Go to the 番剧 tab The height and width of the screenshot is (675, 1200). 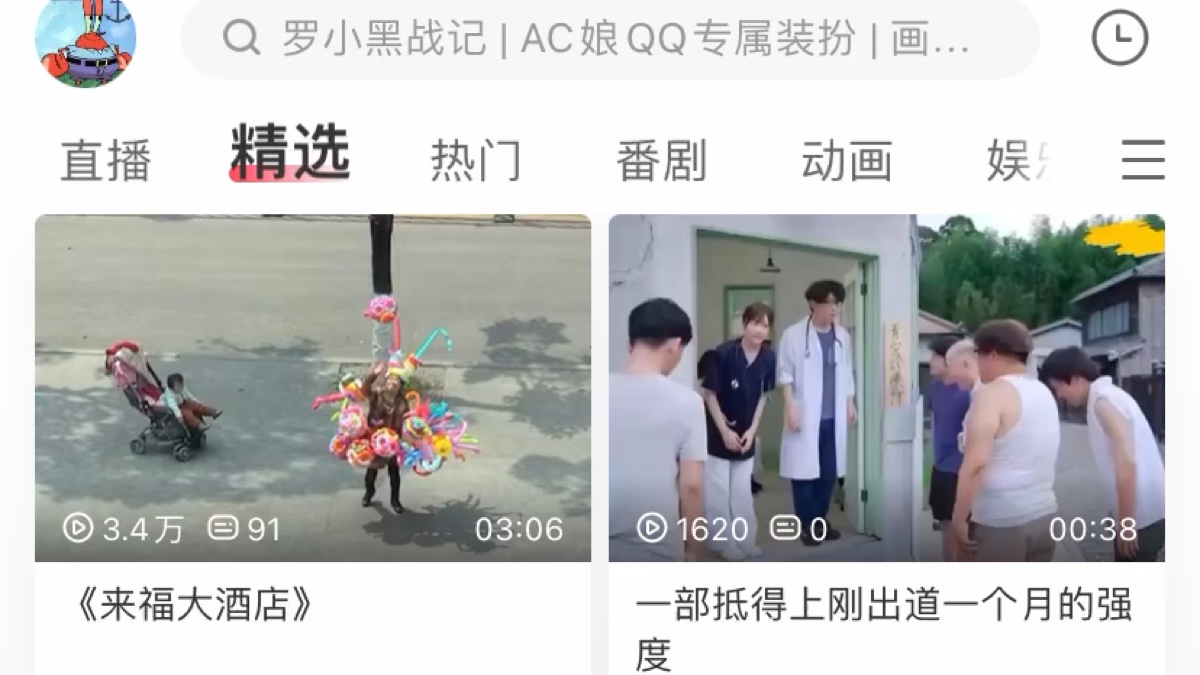[x=661, y=161]
